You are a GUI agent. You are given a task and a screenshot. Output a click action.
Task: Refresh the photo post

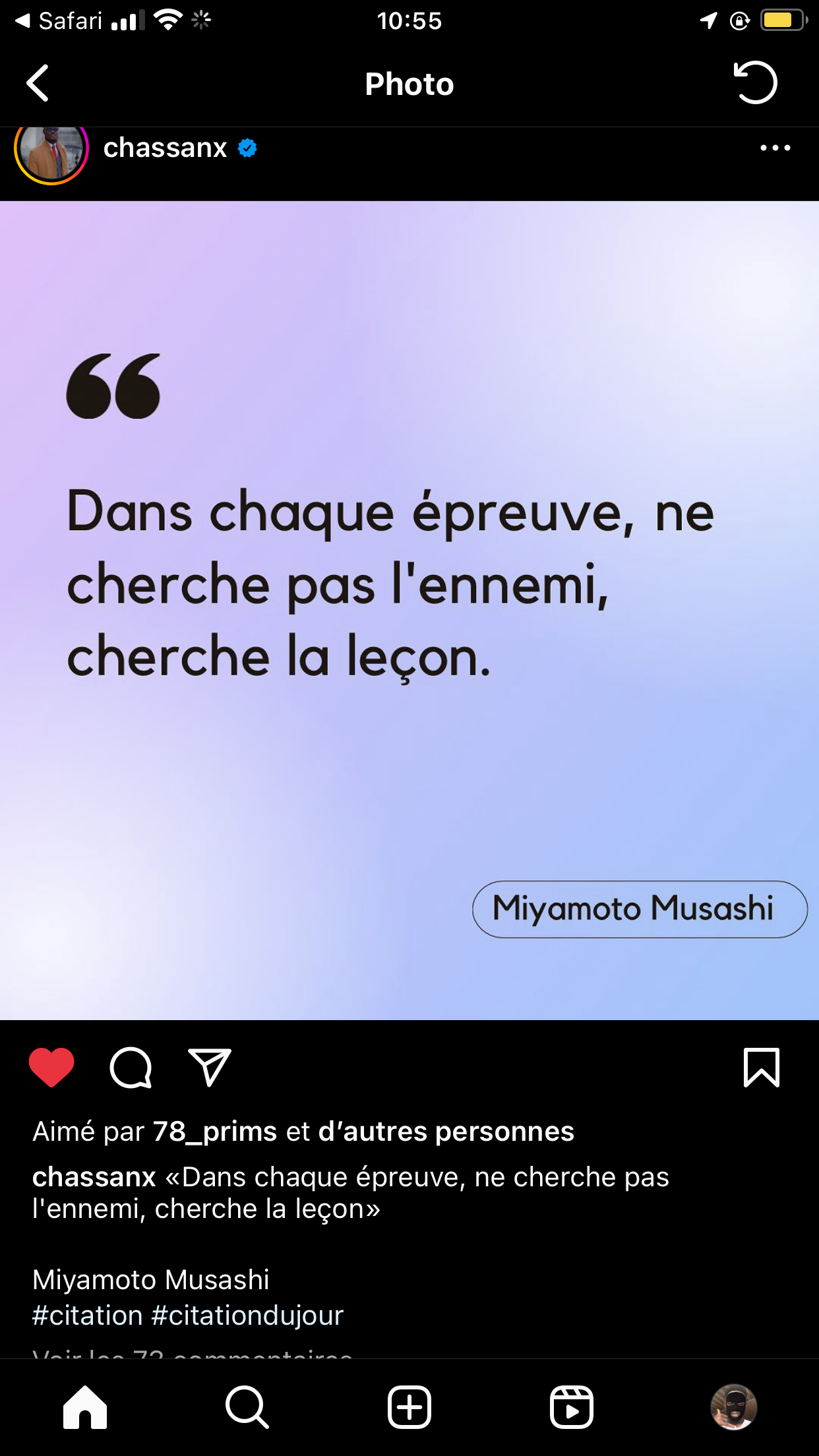click(756, 83)
